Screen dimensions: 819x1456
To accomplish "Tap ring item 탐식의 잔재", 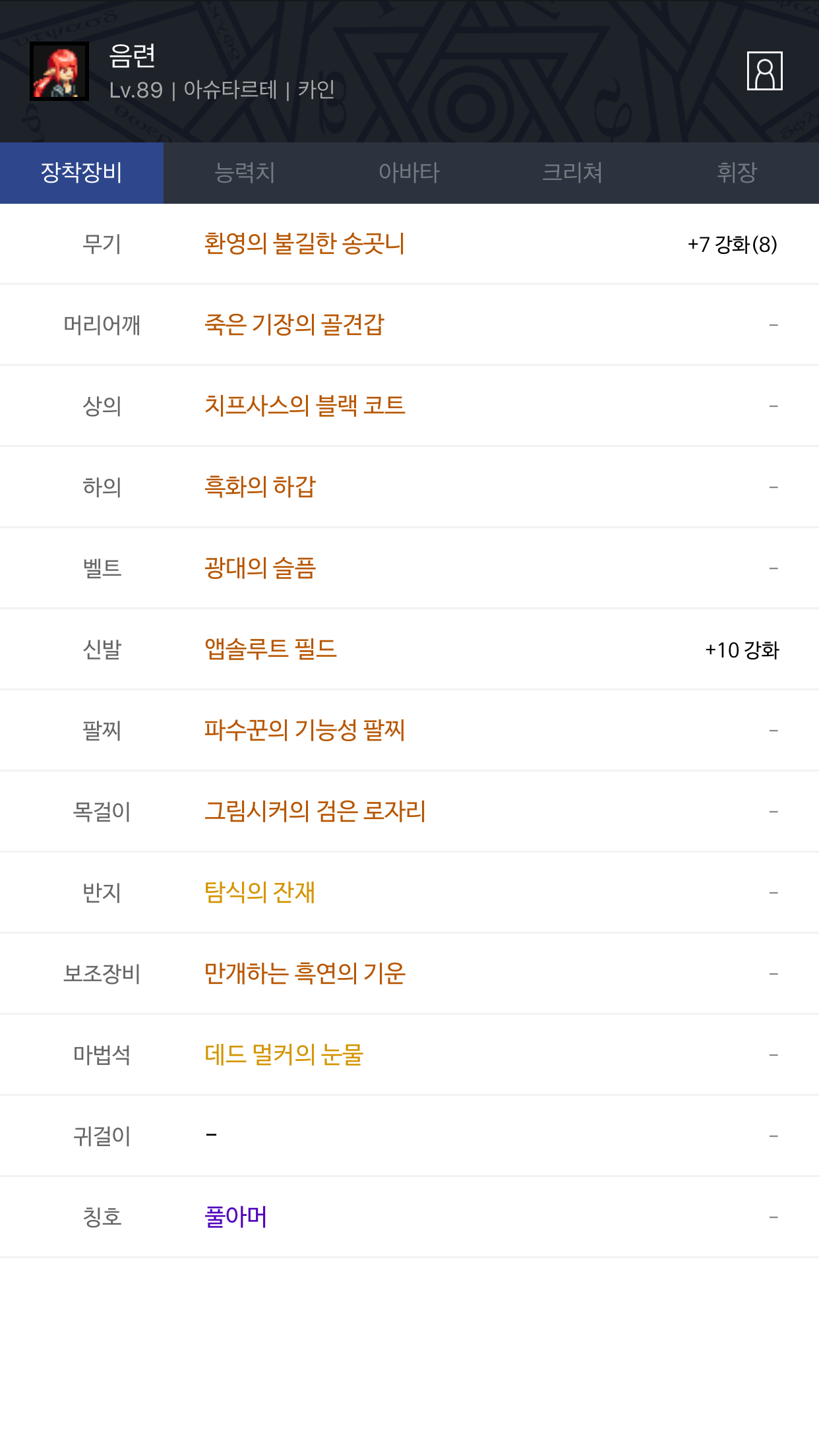I will [x=260, y=892].
